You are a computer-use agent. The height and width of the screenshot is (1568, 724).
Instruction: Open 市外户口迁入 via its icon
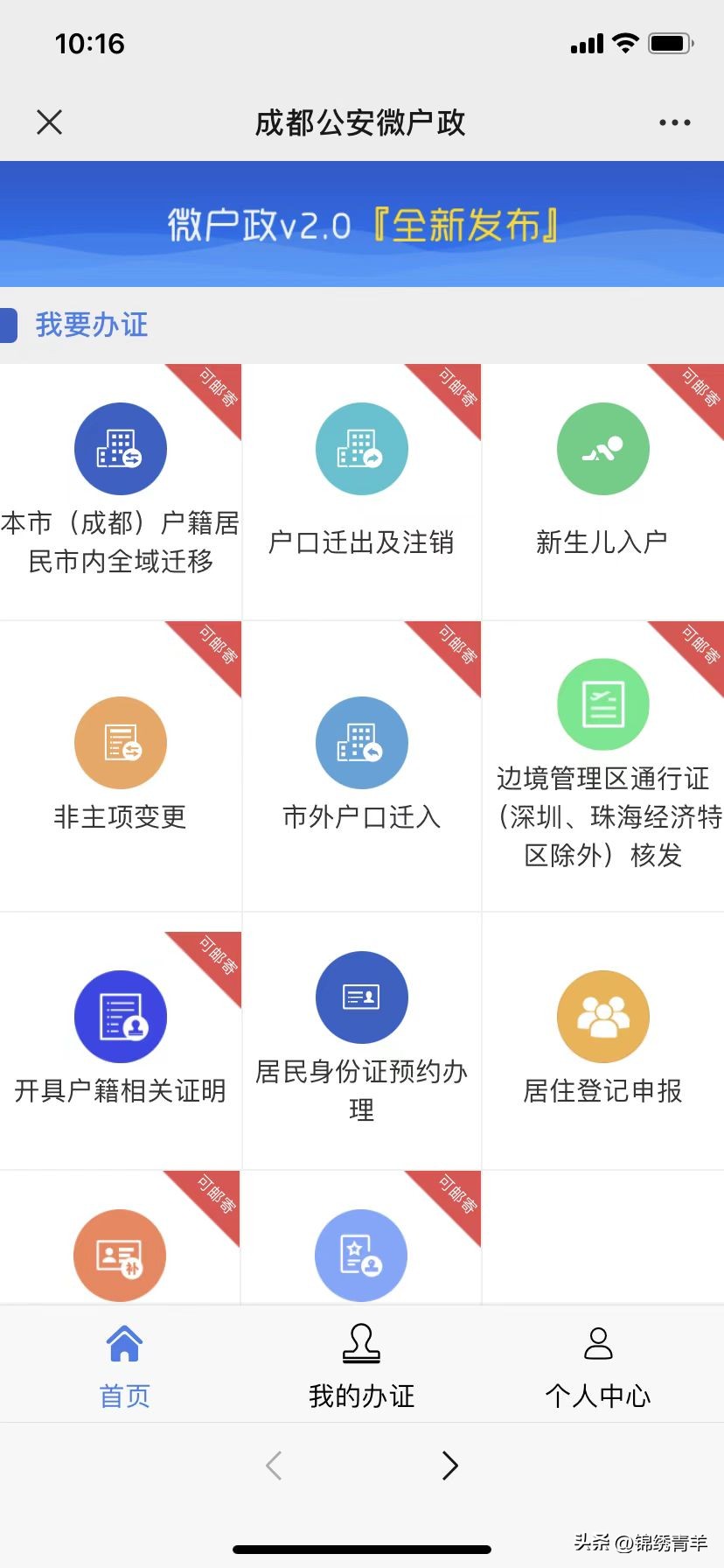pyautogui.click(x=361, y=742)
